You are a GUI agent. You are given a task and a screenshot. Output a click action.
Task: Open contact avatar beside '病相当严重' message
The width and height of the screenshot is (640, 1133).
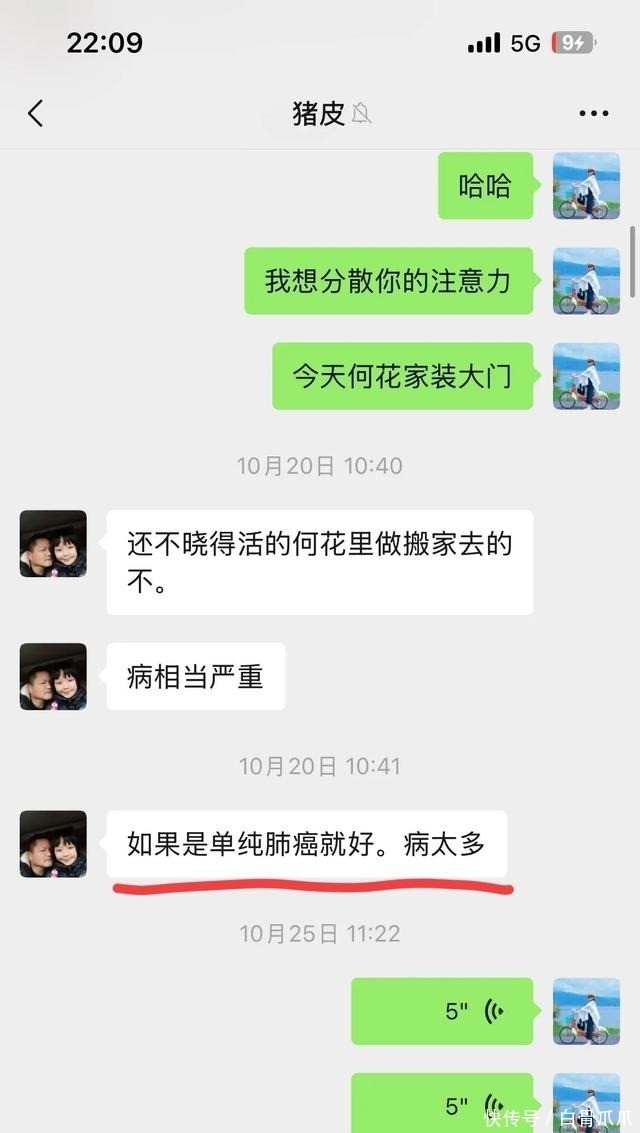(x=53, y=677)
